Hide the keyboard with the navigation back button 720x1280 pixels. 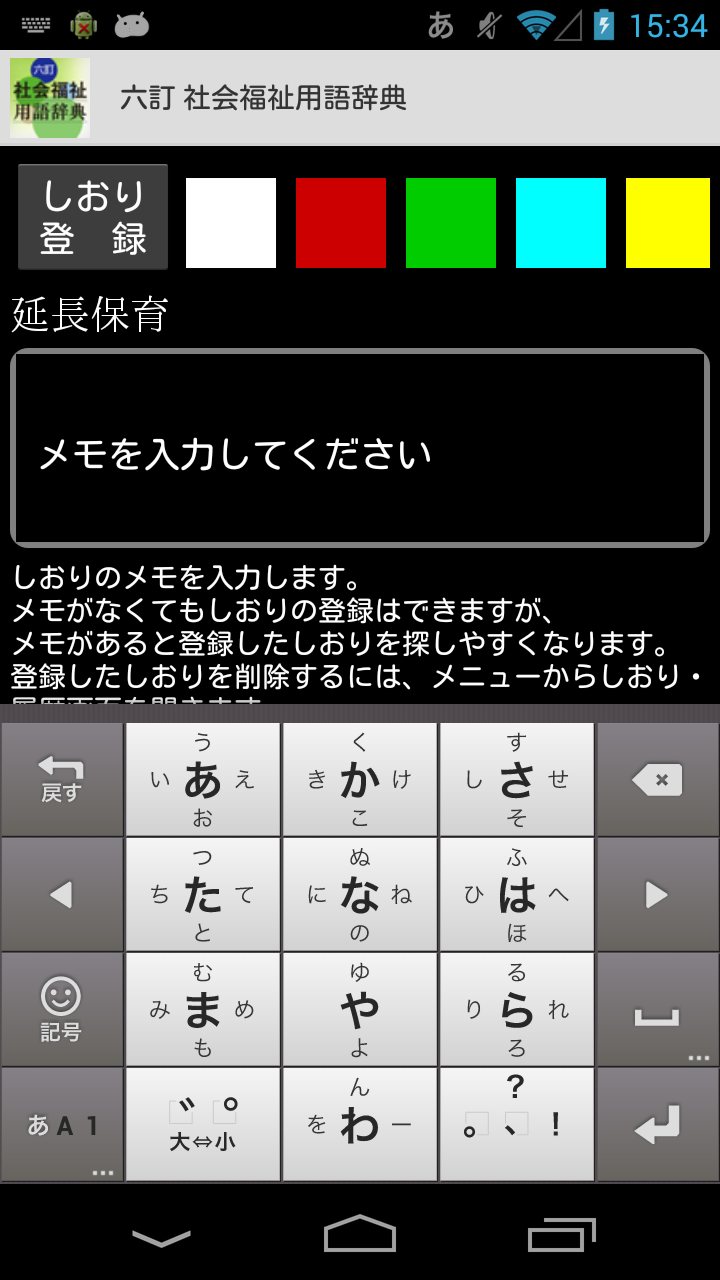pos(161,1238)
